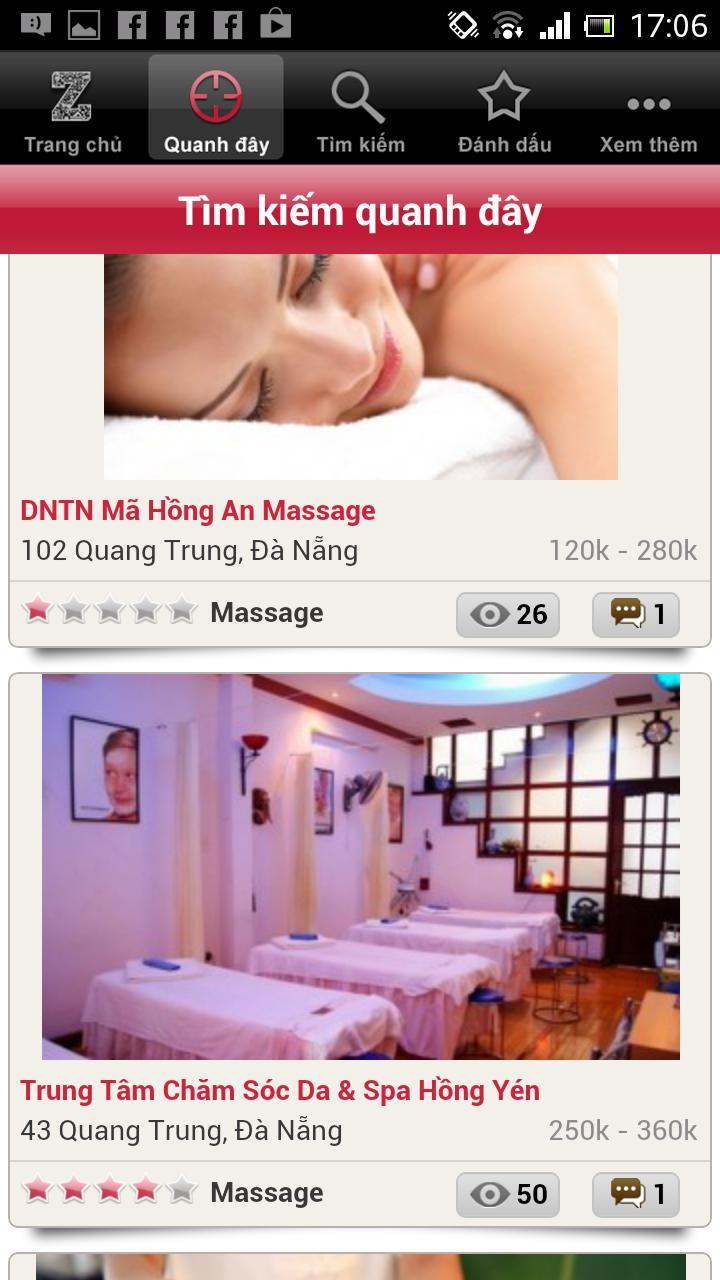720x1280 pixels.
Task: View comments on Spa Hồng Yến listing
Action: [x=635, y=1194]
